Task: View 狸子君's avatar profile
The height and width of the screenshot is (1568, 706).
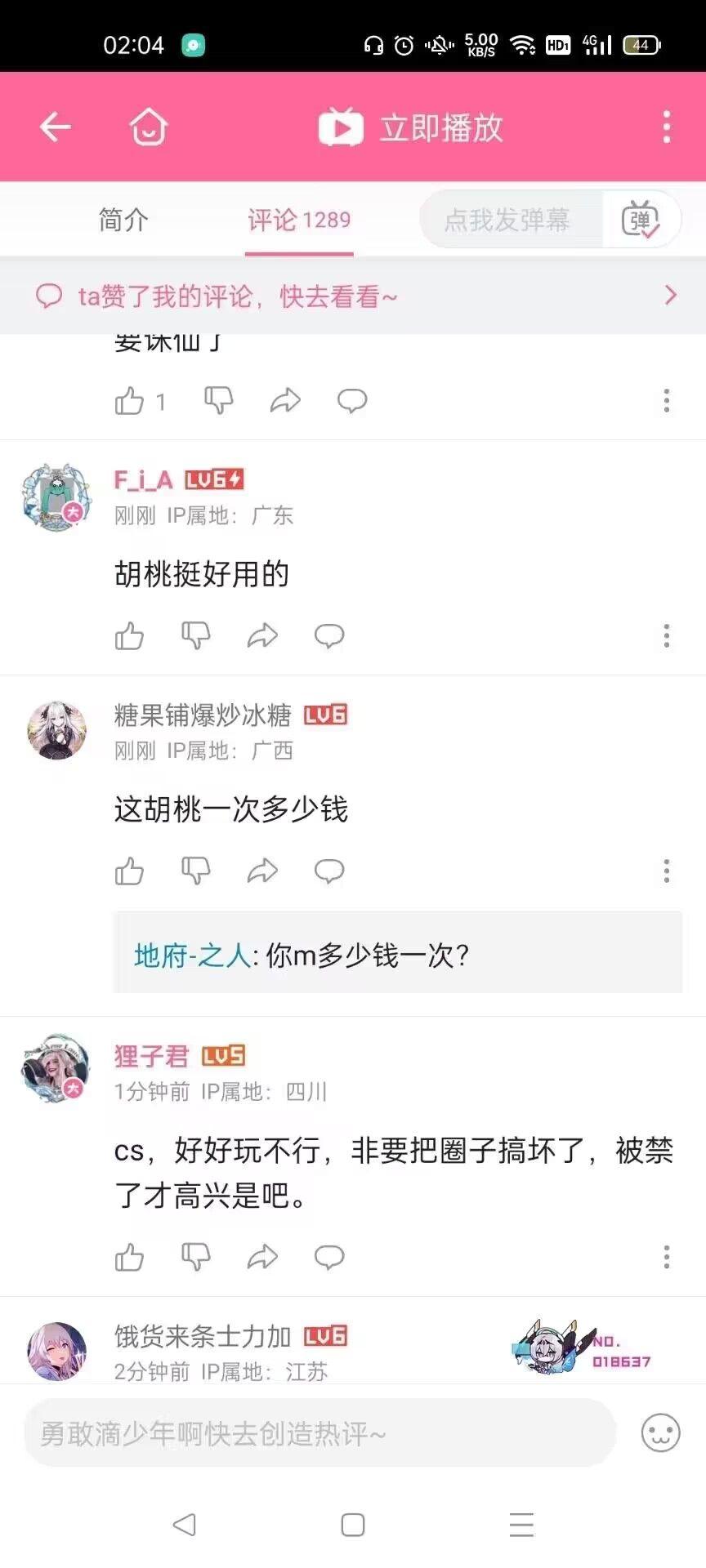Action: click(x=56, y=1069)
